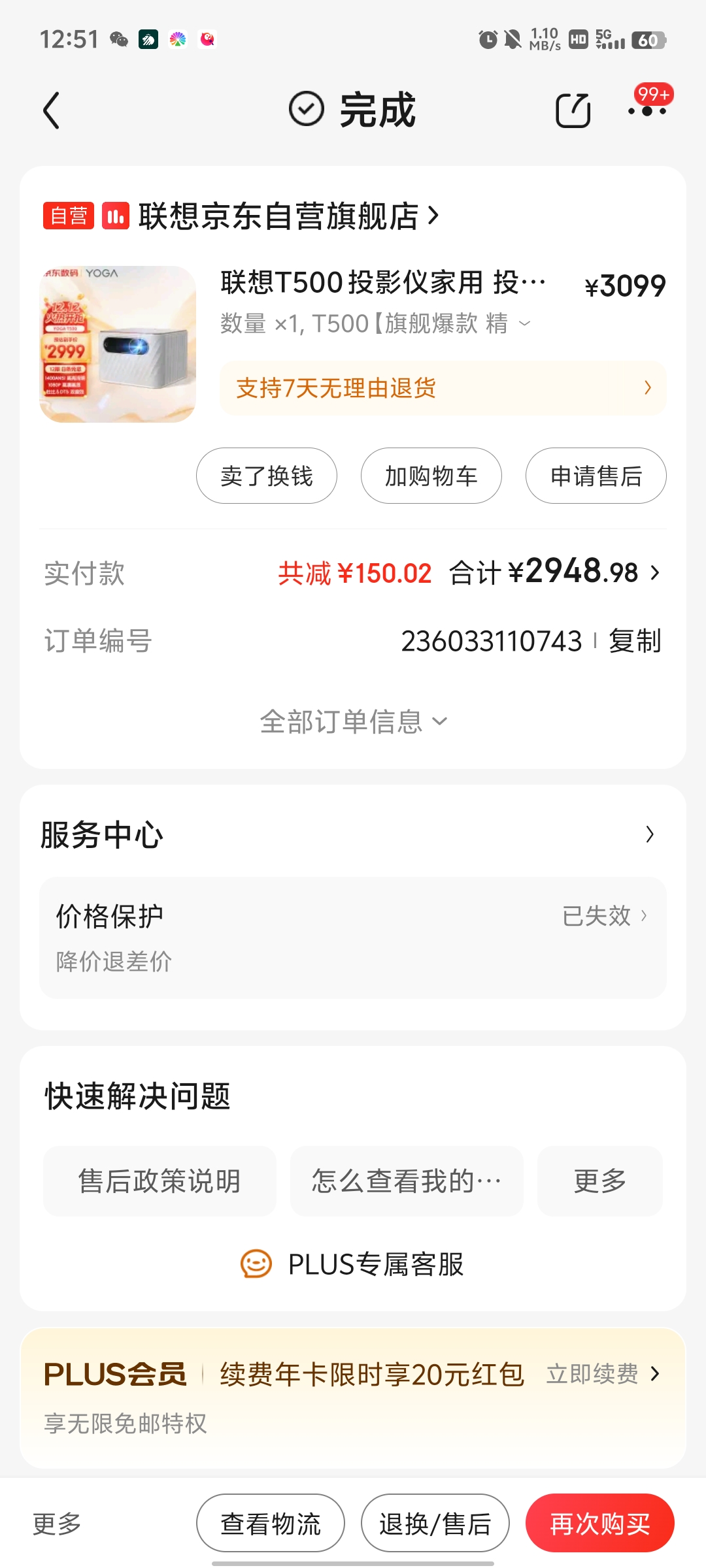The image size is (706, 1568).
Task: Tap 立即续费 on the PLUS会员 banner
Action: 601,1374
